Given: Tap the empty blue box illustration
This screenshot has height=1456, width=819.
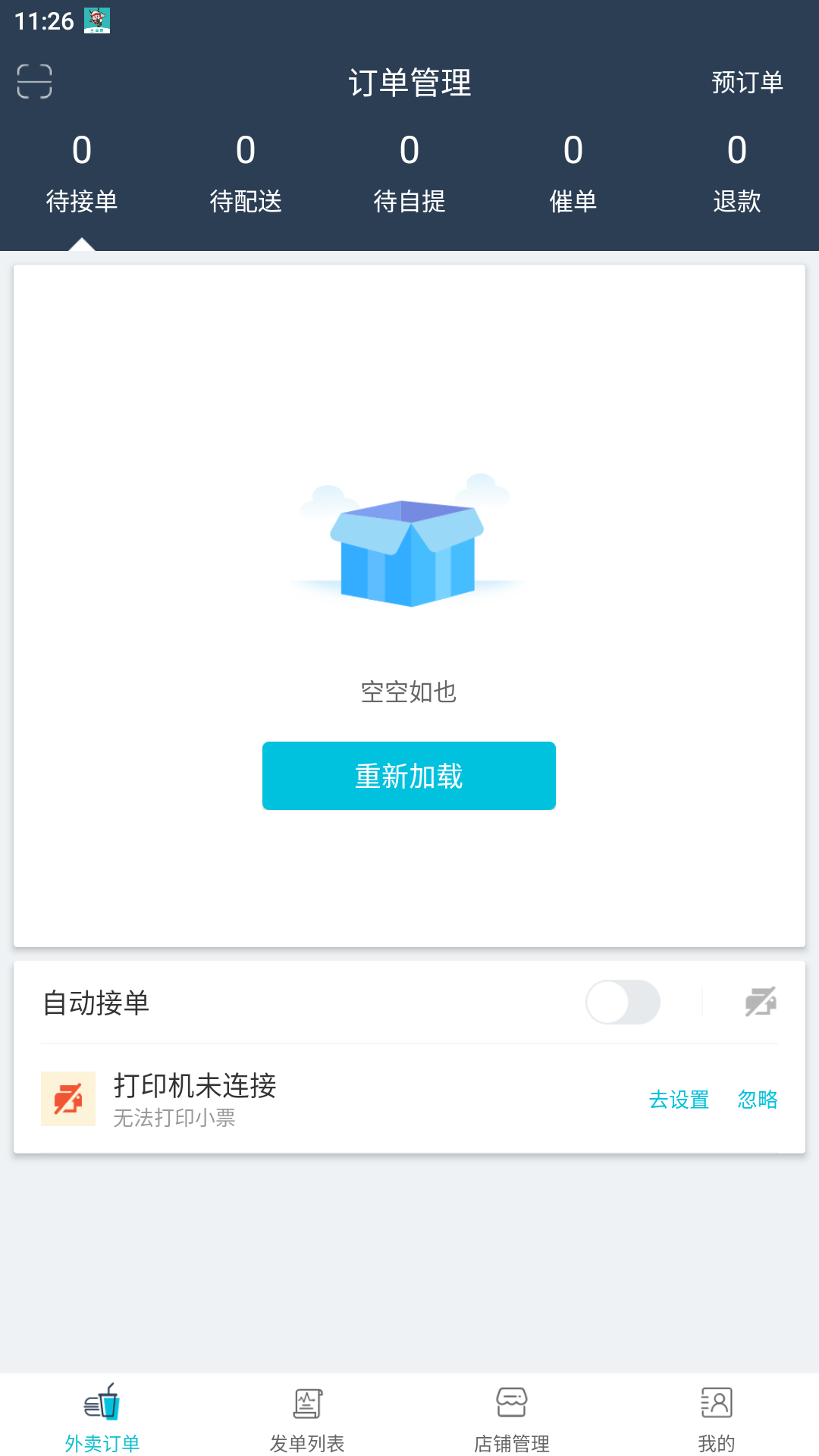Looking at the screenshot, I should click(x=409, y=552).
